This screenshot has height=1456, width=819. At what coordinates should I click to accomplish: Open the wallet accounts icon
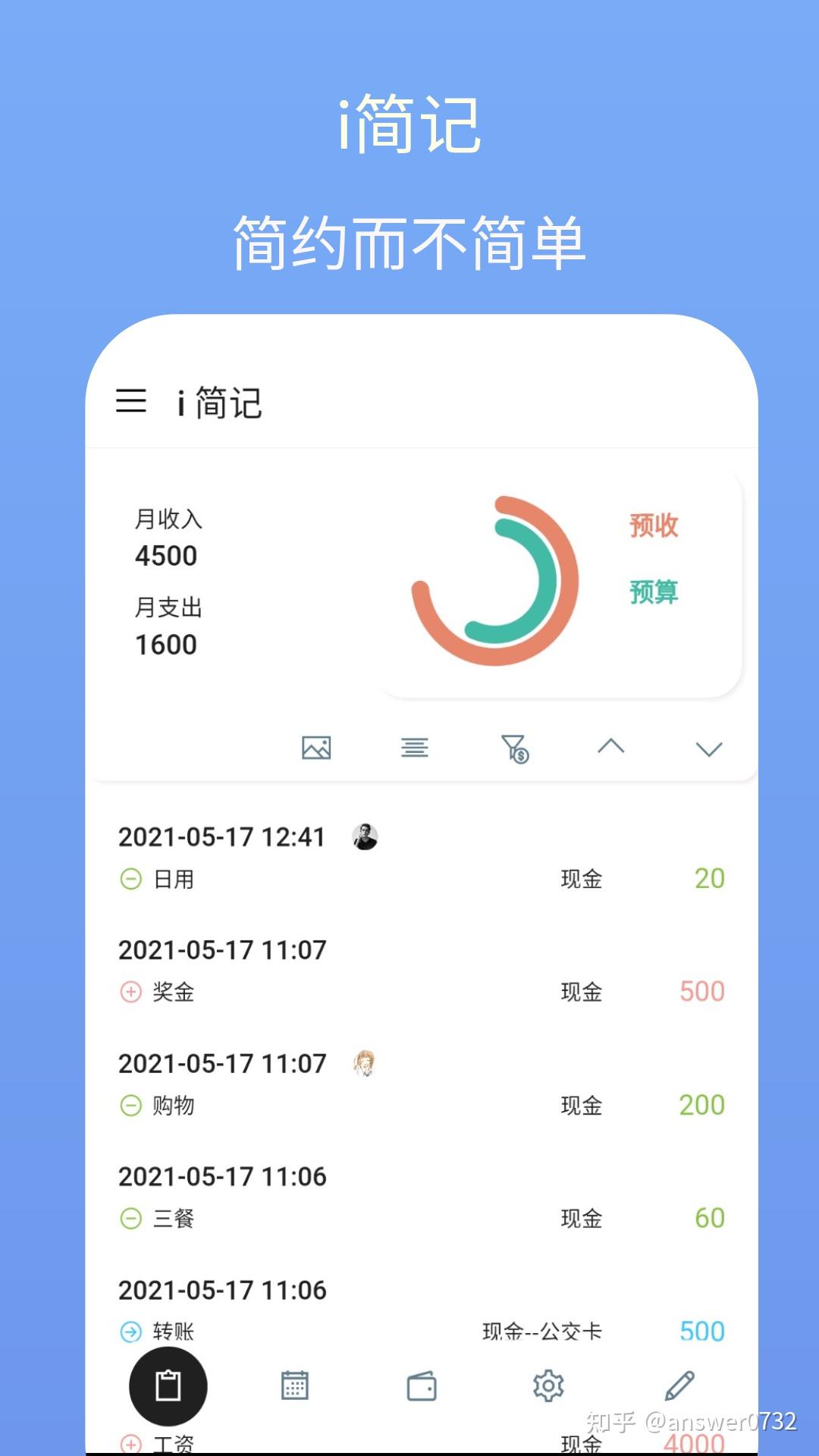[423, 1385]
